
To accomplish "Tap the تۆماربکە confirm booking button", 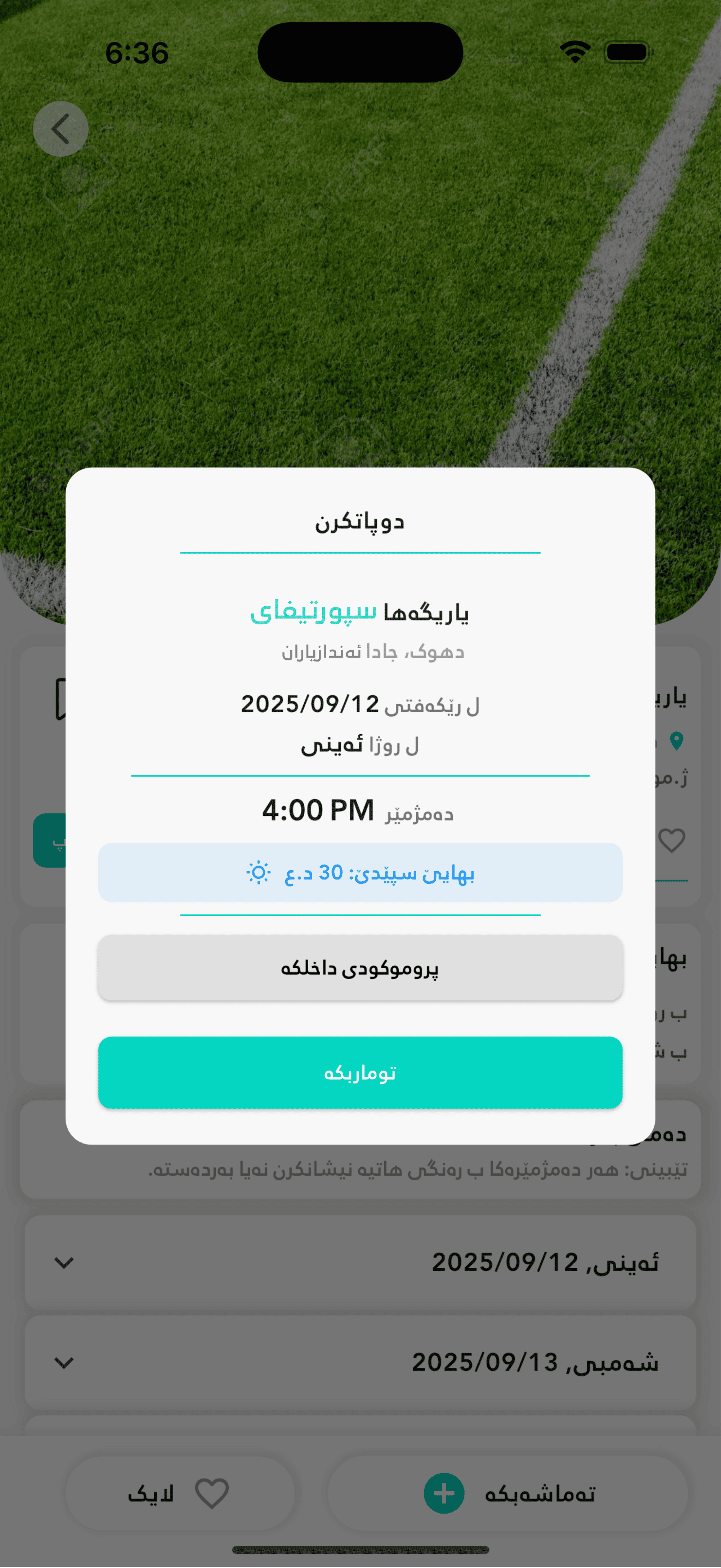I will pyautogui.click(x=360, y=1072).
